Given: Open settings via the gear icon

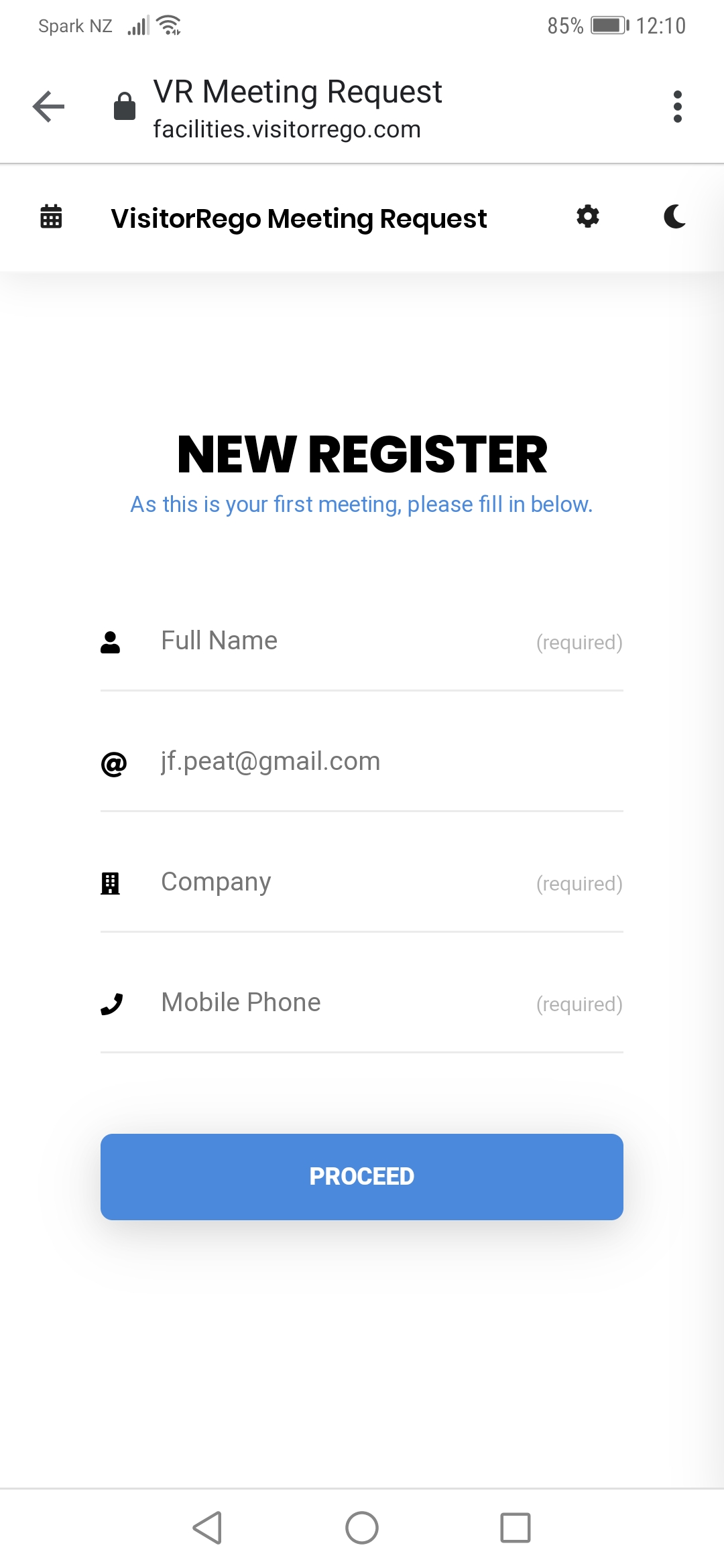Looking at the screenshot, I should coord(588,217).
